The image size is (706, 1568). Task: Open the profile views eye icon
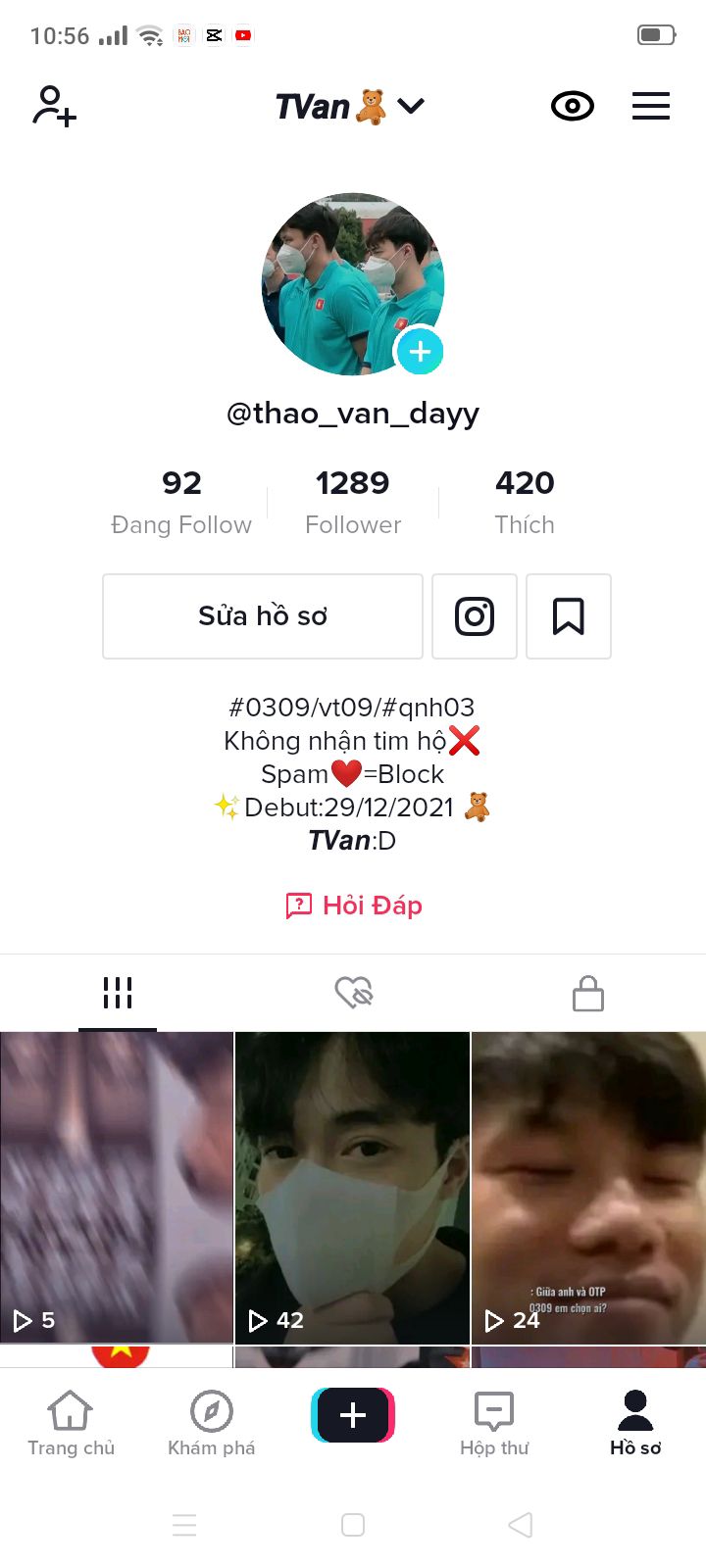pyautogui.click(x=573, y=106)
